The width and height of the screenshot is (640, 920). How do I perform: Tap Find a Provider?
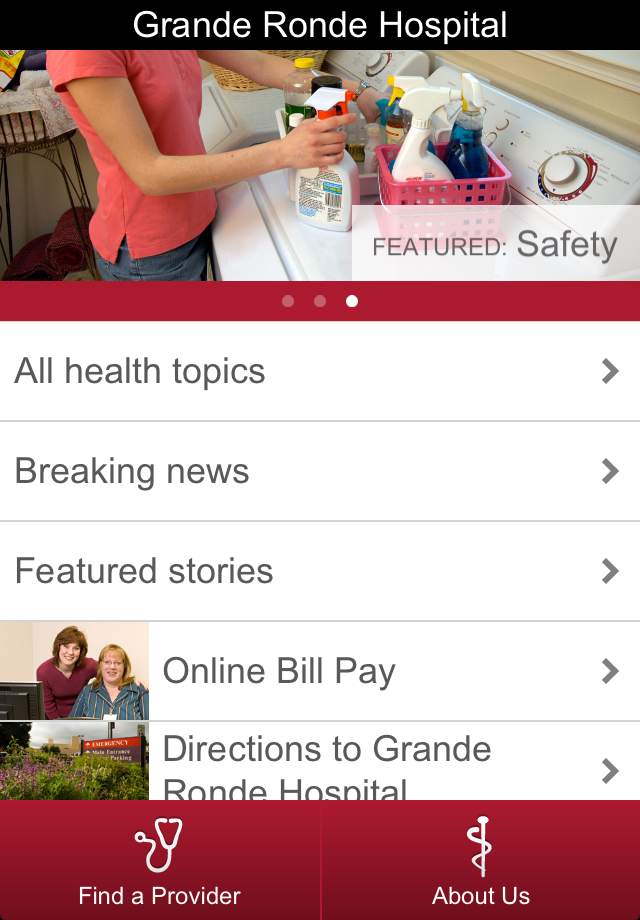[160, 860]
